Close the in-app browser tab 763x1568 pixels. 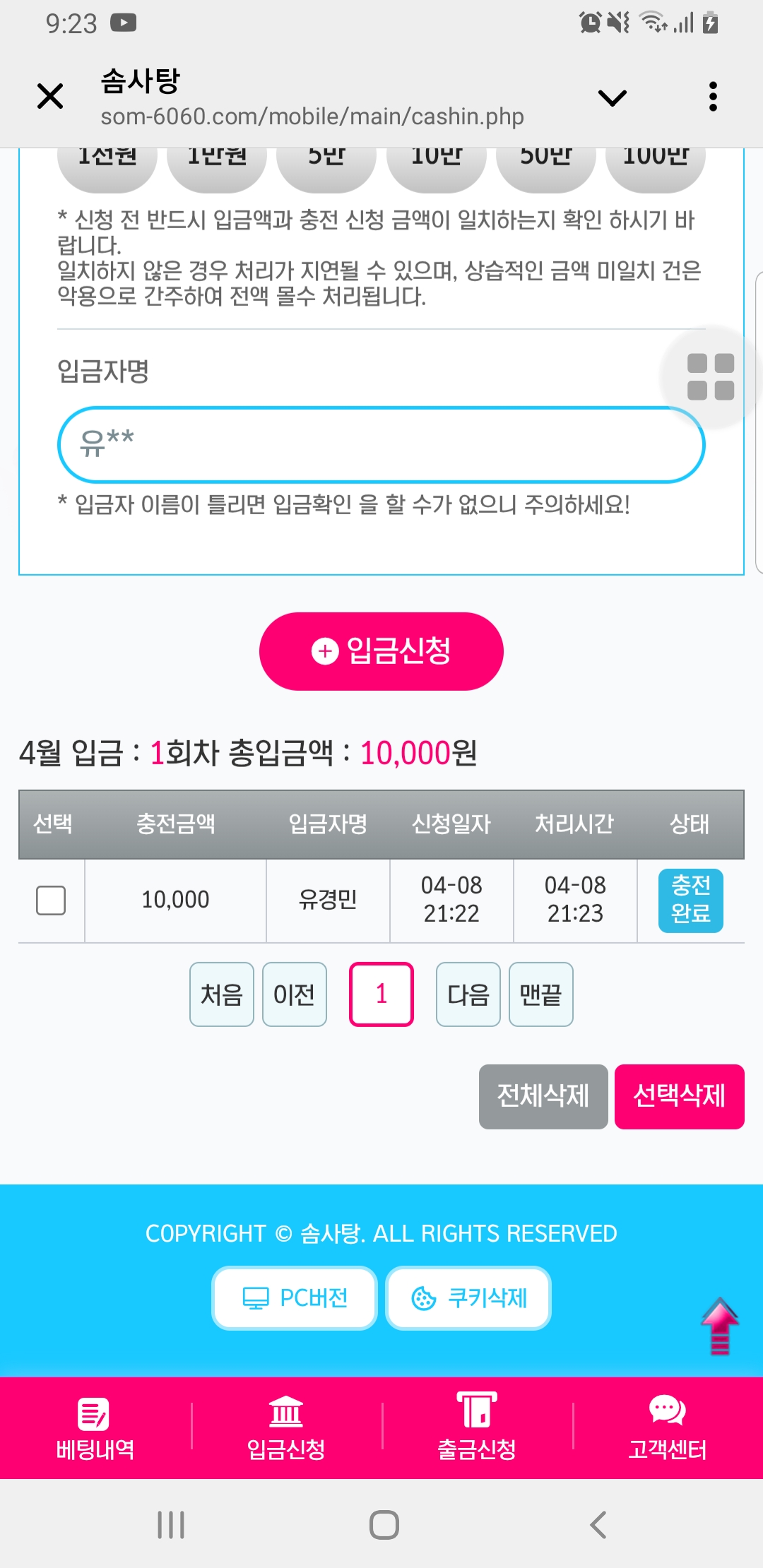point(50,96)
